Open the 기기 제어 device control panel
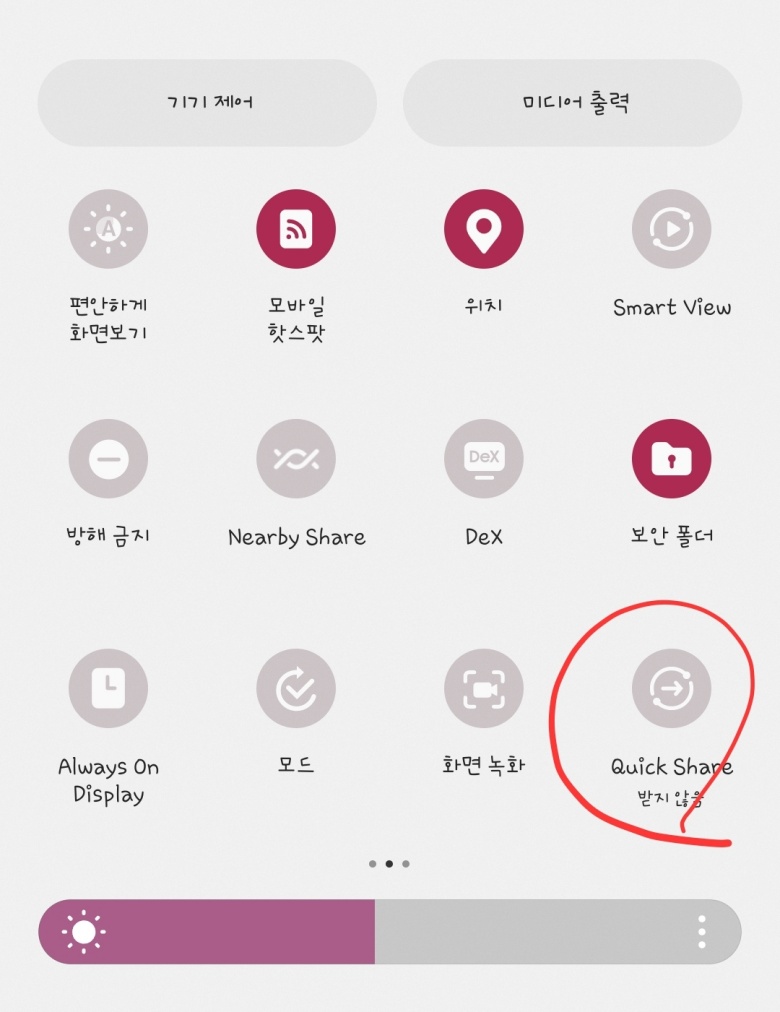 tap(207, 101)
